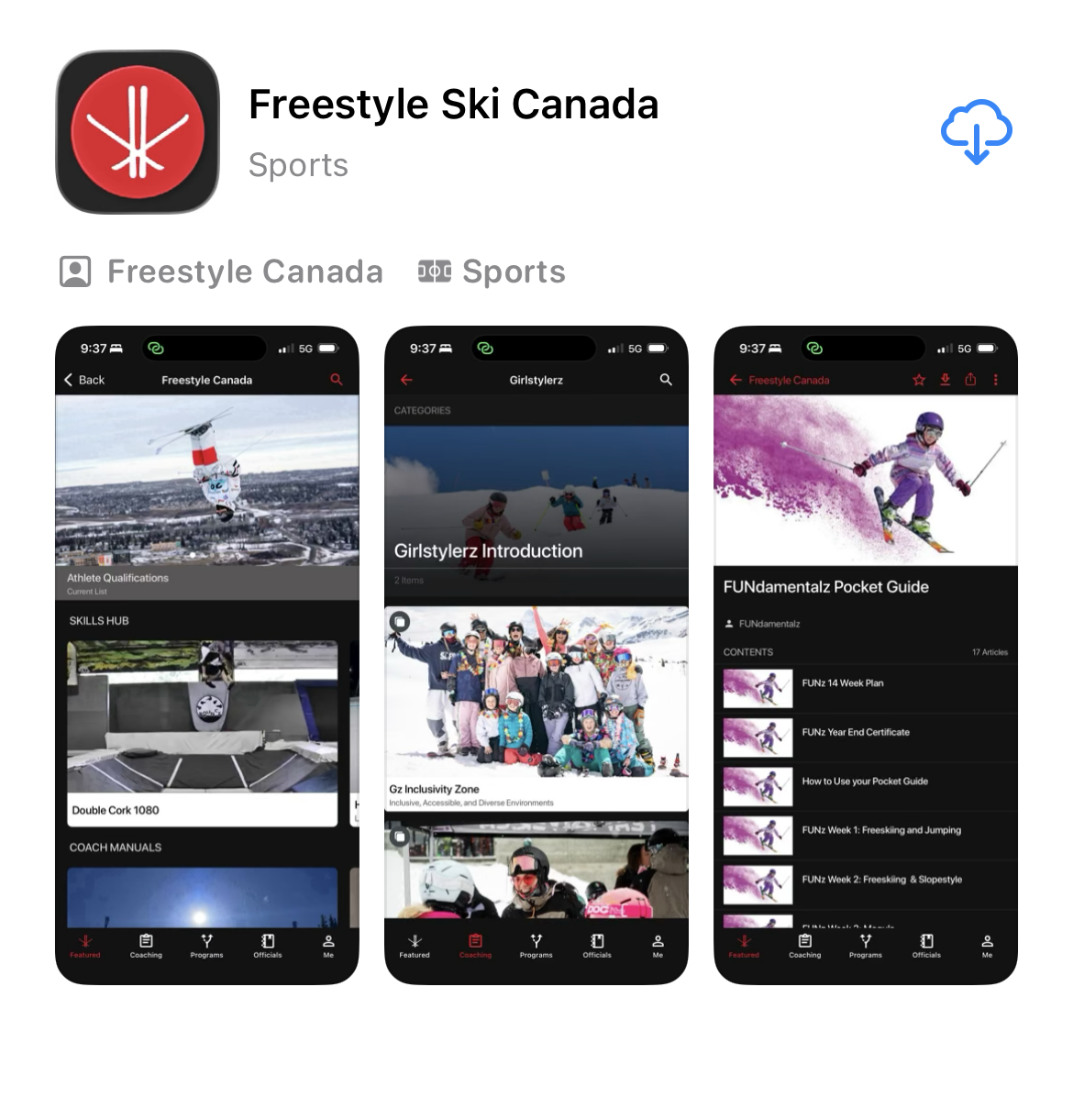Open the Girlstylerz screenshot preview
Viewport: 1073px width, 1120px height.
pos(536,655)
